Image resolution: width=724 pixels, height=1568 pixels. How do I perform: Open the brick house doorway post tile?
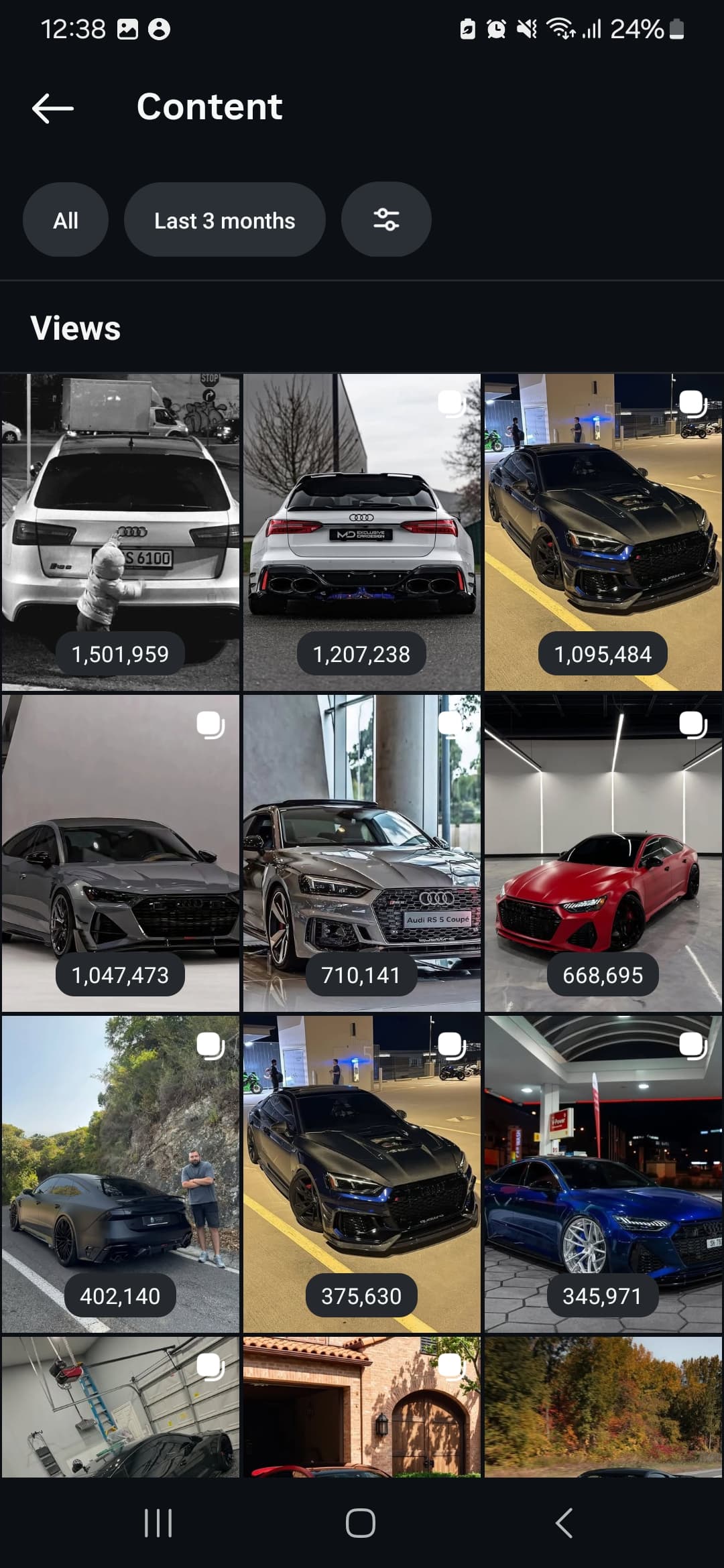(x=362, y=1407)
